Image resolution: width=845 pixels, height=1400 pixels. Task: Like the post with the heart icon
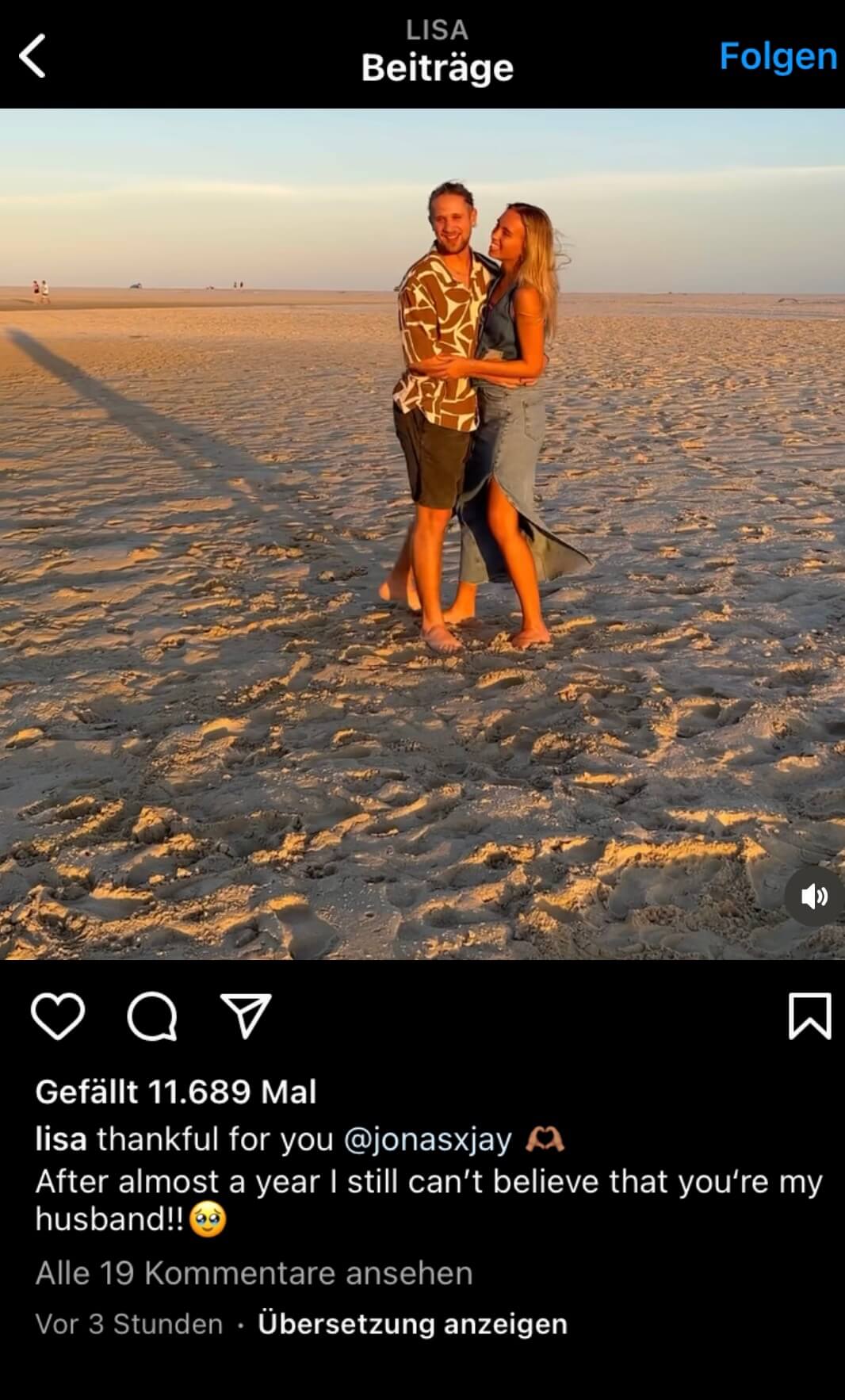point(58,1016)
